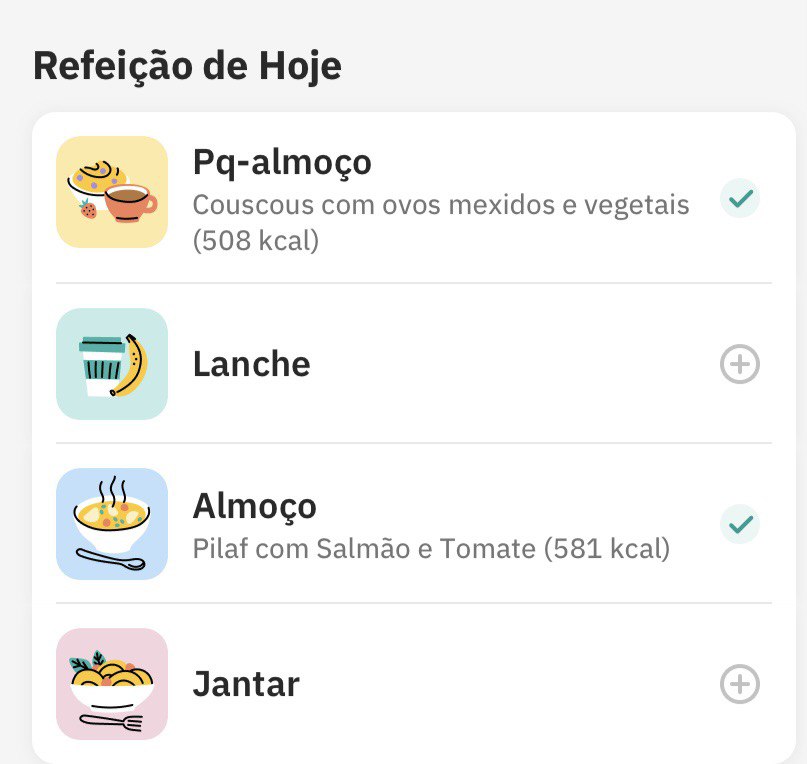Open the Pq-almoço couscous meal row
Image resolution: width=807 pixels, height=764 pixels.
[400, 198]
